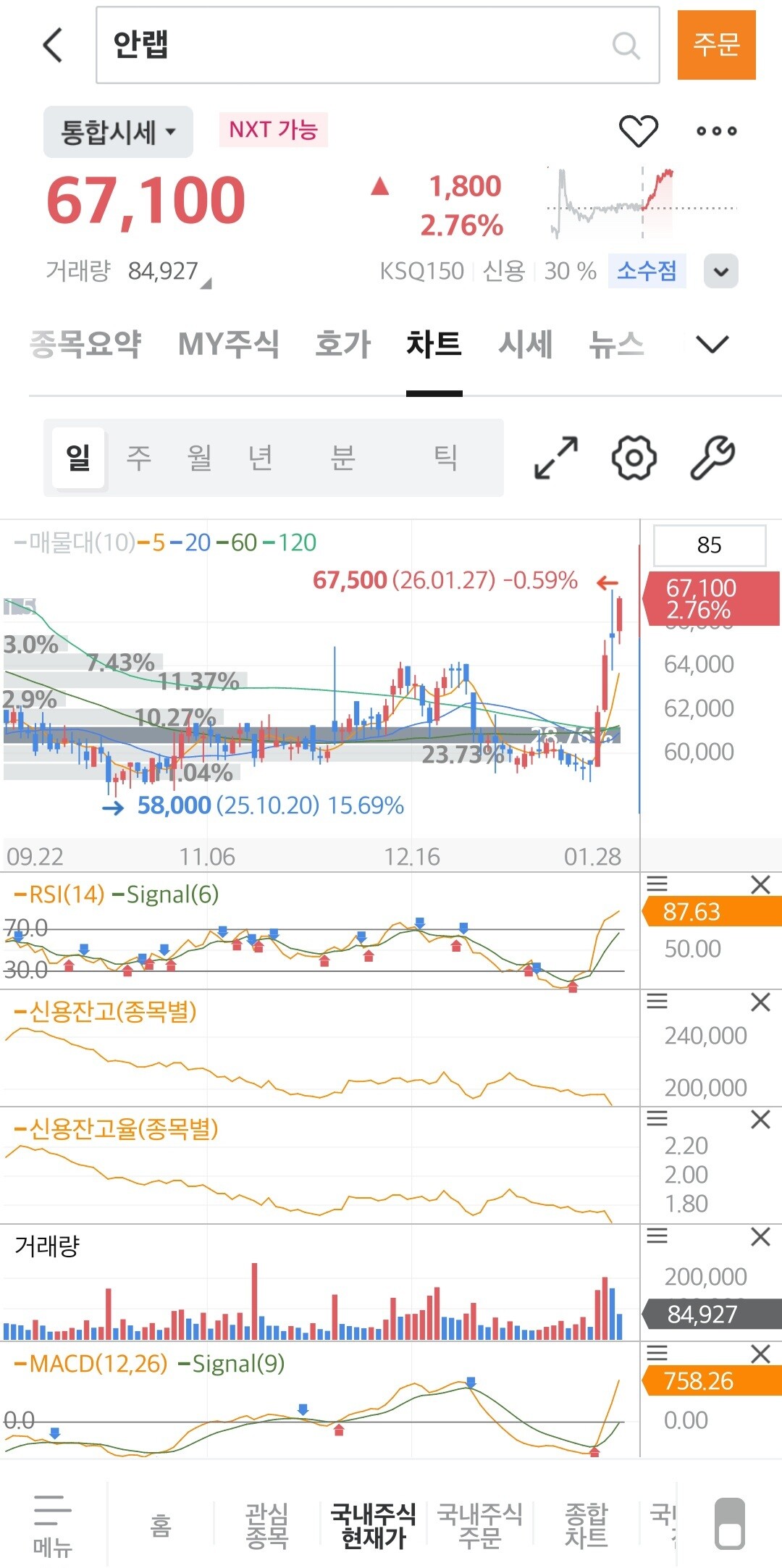Switch to the MY주식 tab

[228, 343]
